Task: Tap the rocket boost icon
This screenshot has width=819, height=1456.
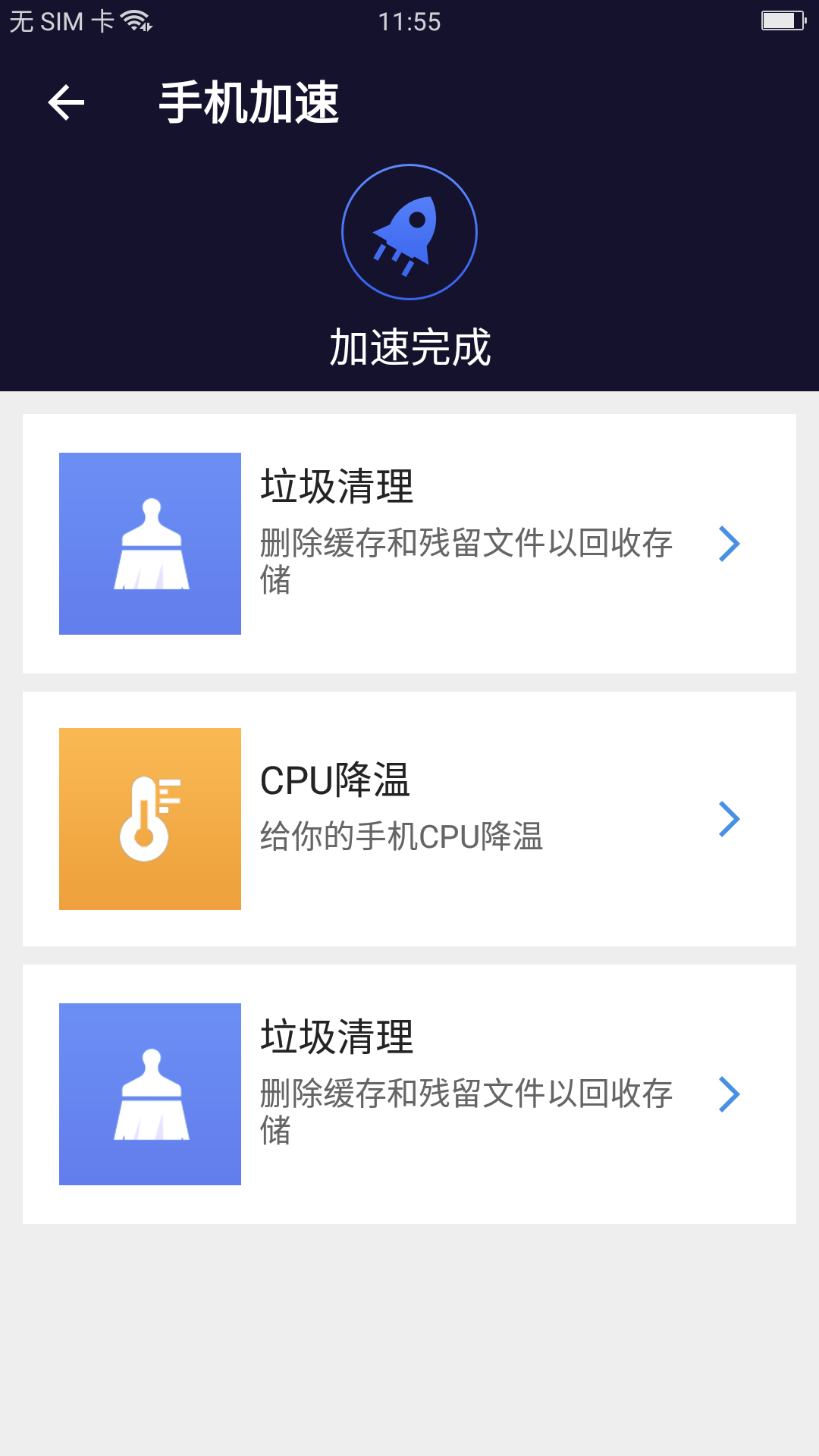Action: point(409,231)
